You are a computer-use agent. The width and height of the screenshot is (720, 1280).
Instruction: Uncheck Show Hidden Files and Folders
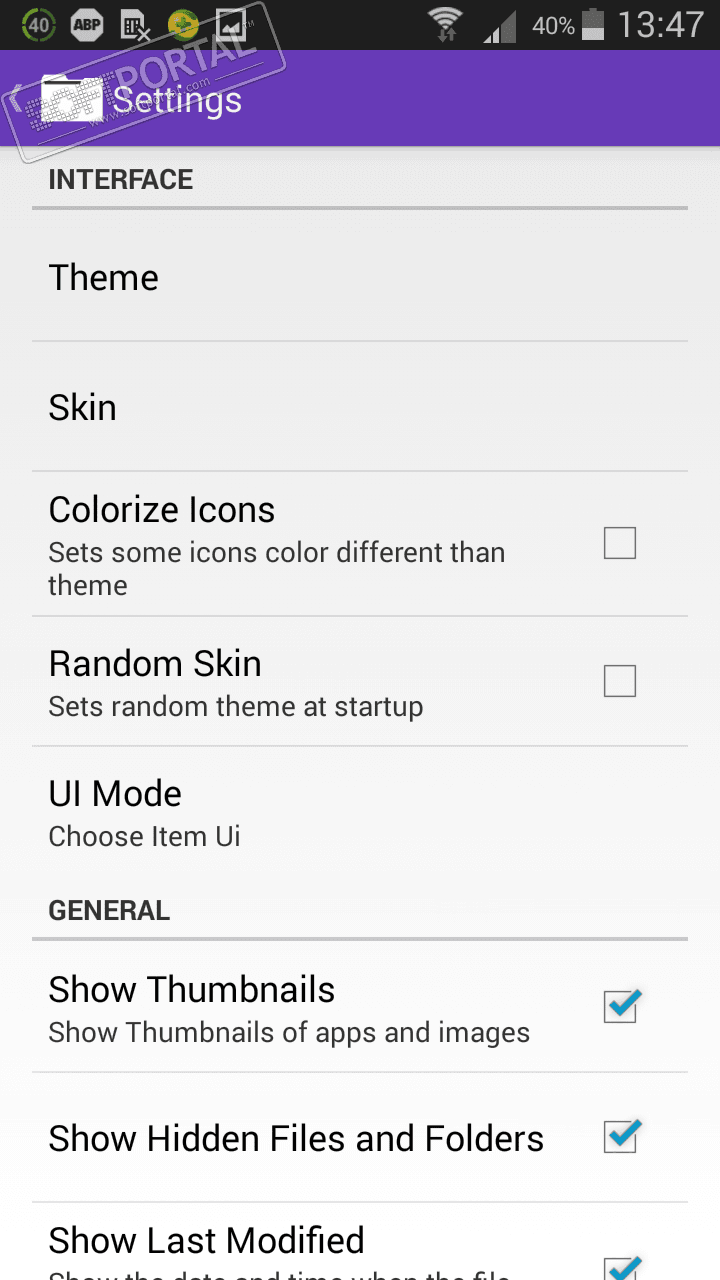click(x=620, y=1137)
